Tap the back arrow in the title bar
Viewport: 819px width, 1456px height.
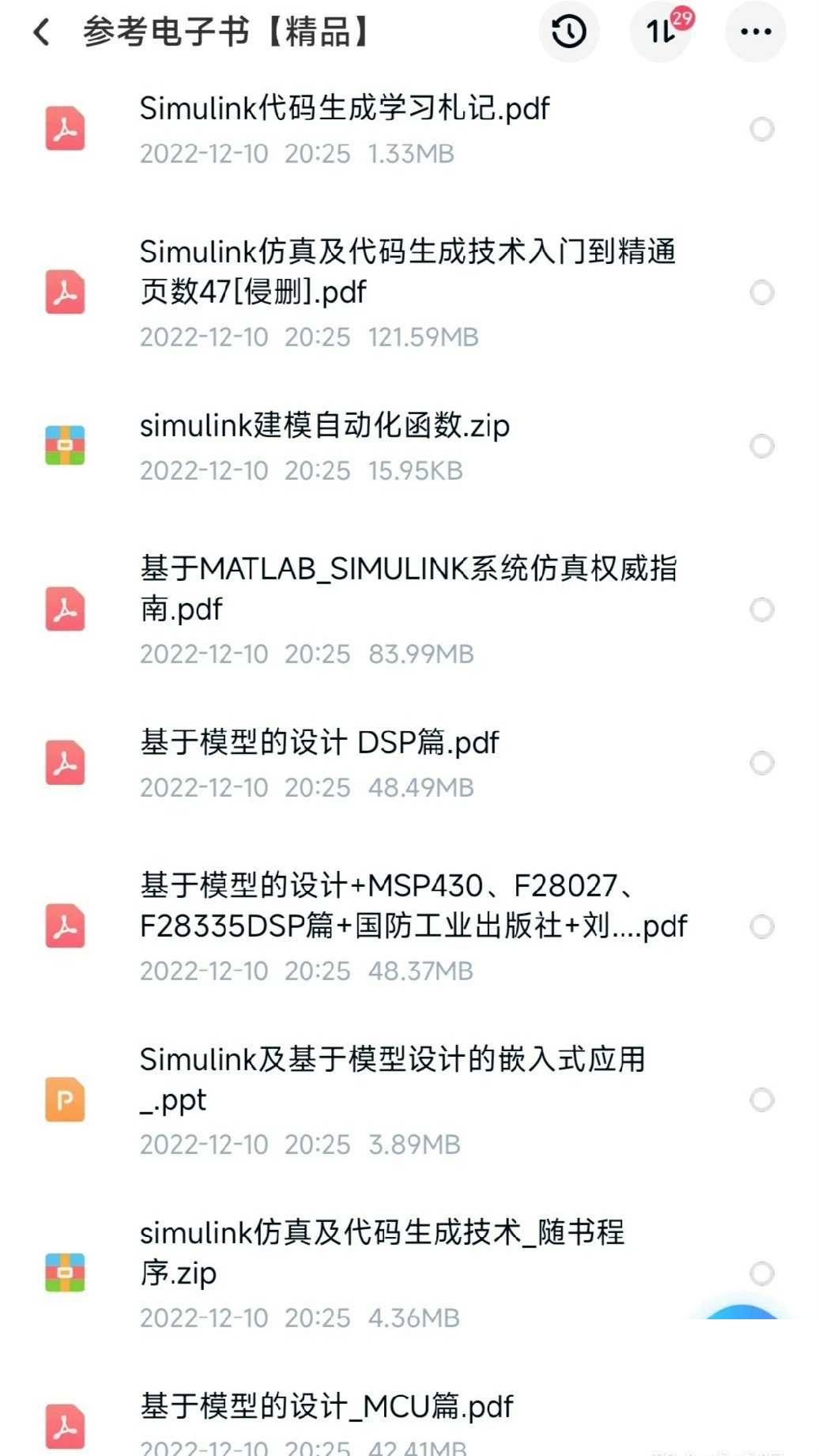point(41,33)
